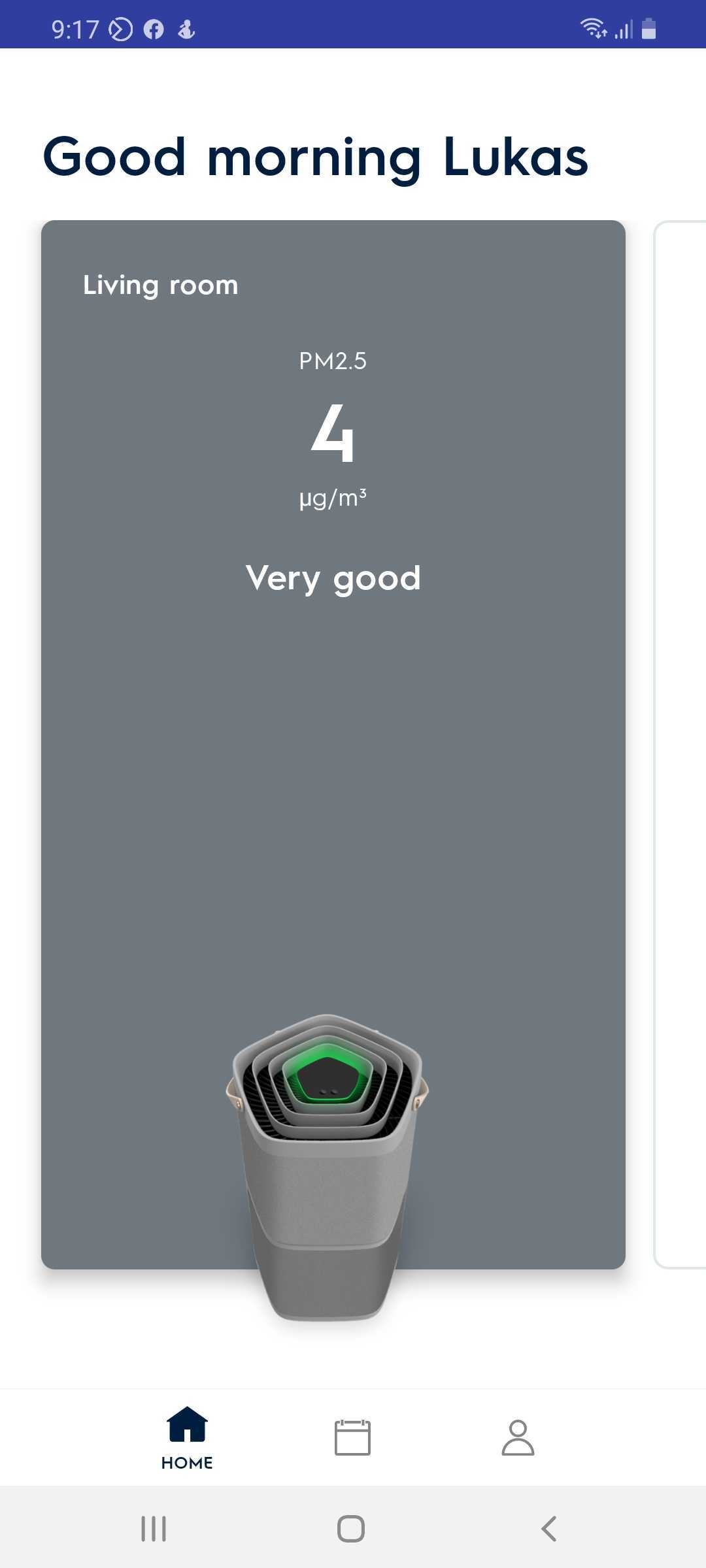Open the schedule calendar tab
The height and width of the screenshot is (1568, 706).
(352, 1437)
